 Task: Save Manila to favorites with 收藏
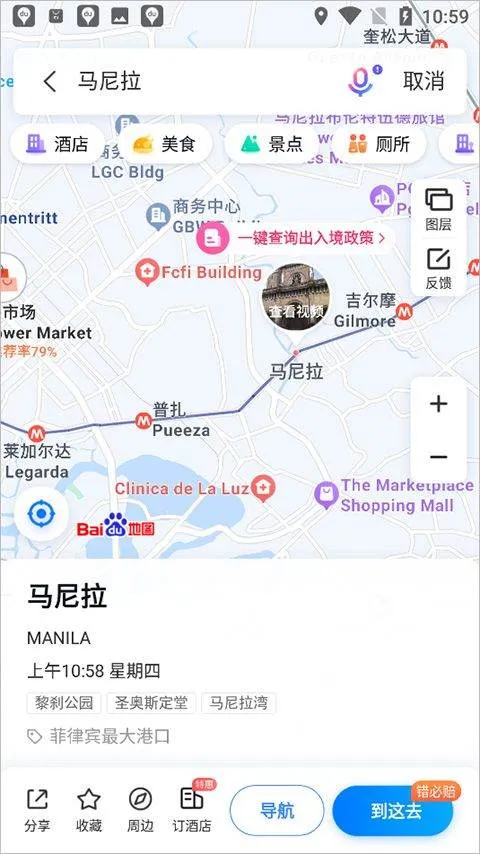click(89, 810)
